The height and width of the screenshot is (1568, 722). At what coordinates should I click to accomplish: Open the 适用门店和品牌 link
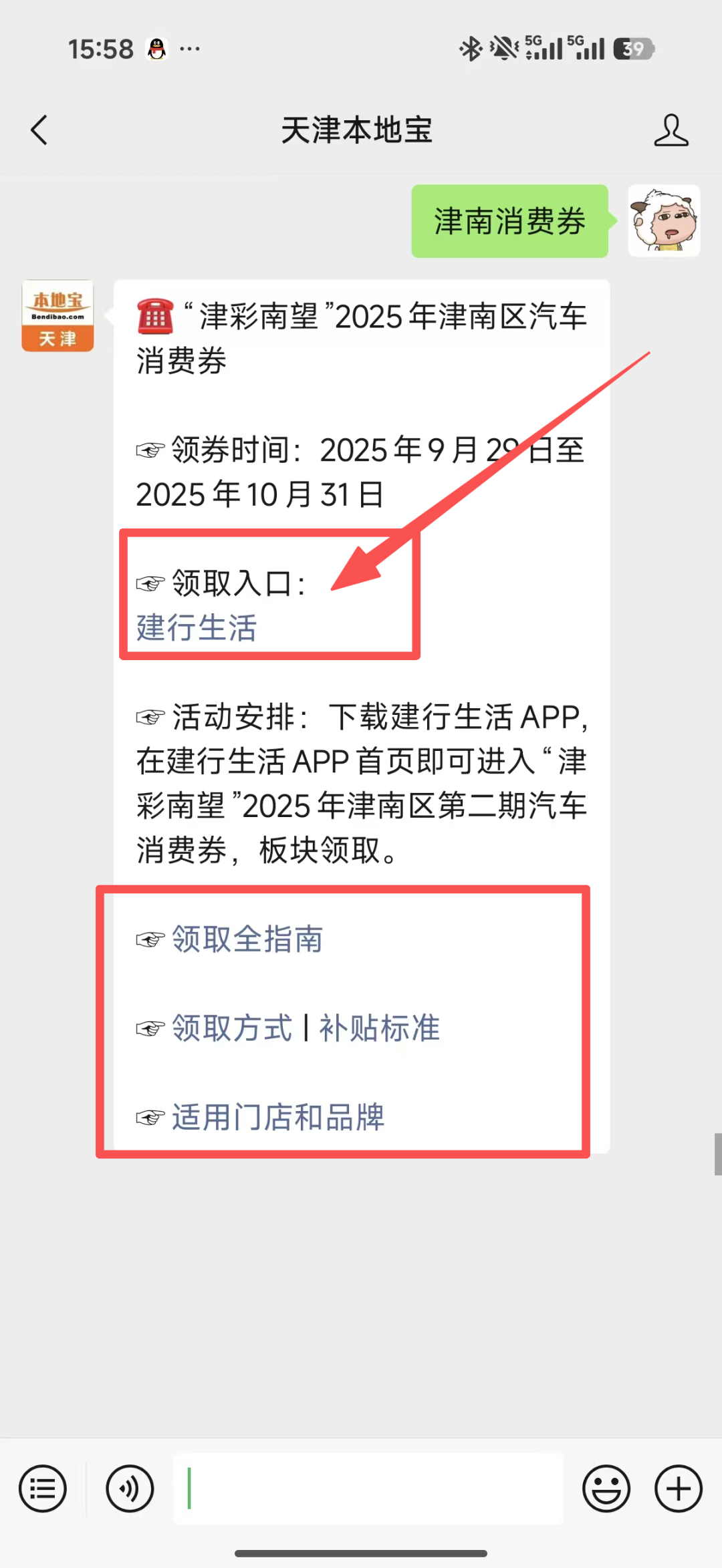[x=278, y=1116]
